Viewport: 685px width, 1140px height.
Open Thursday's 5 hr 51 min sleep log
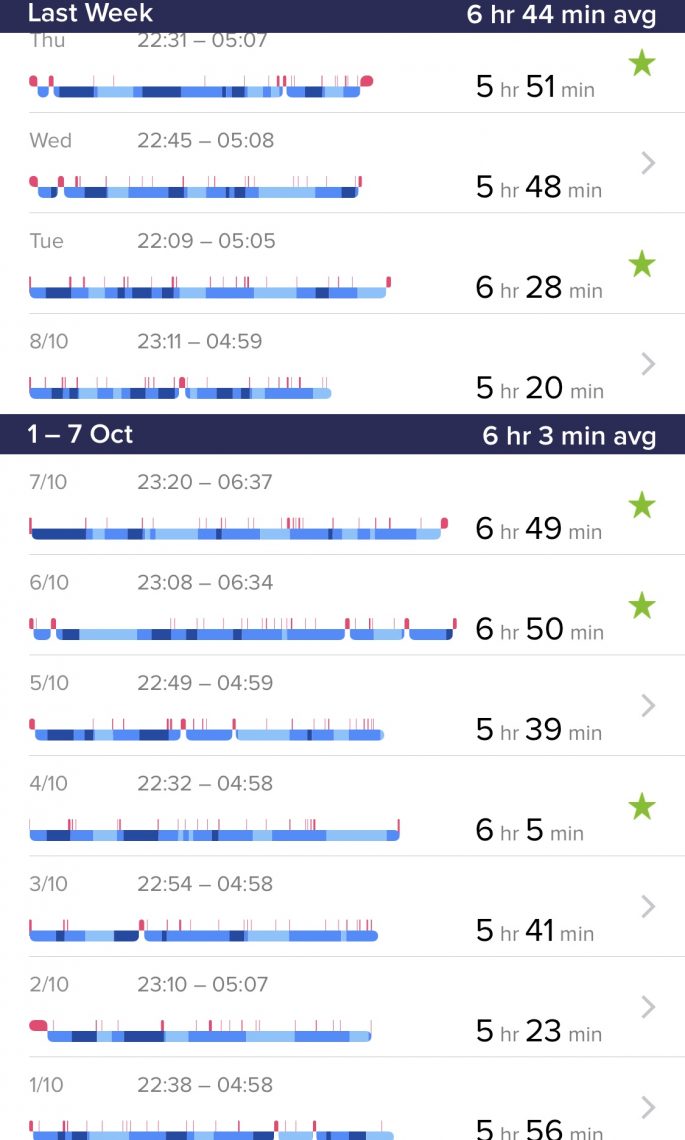(342, 73)
